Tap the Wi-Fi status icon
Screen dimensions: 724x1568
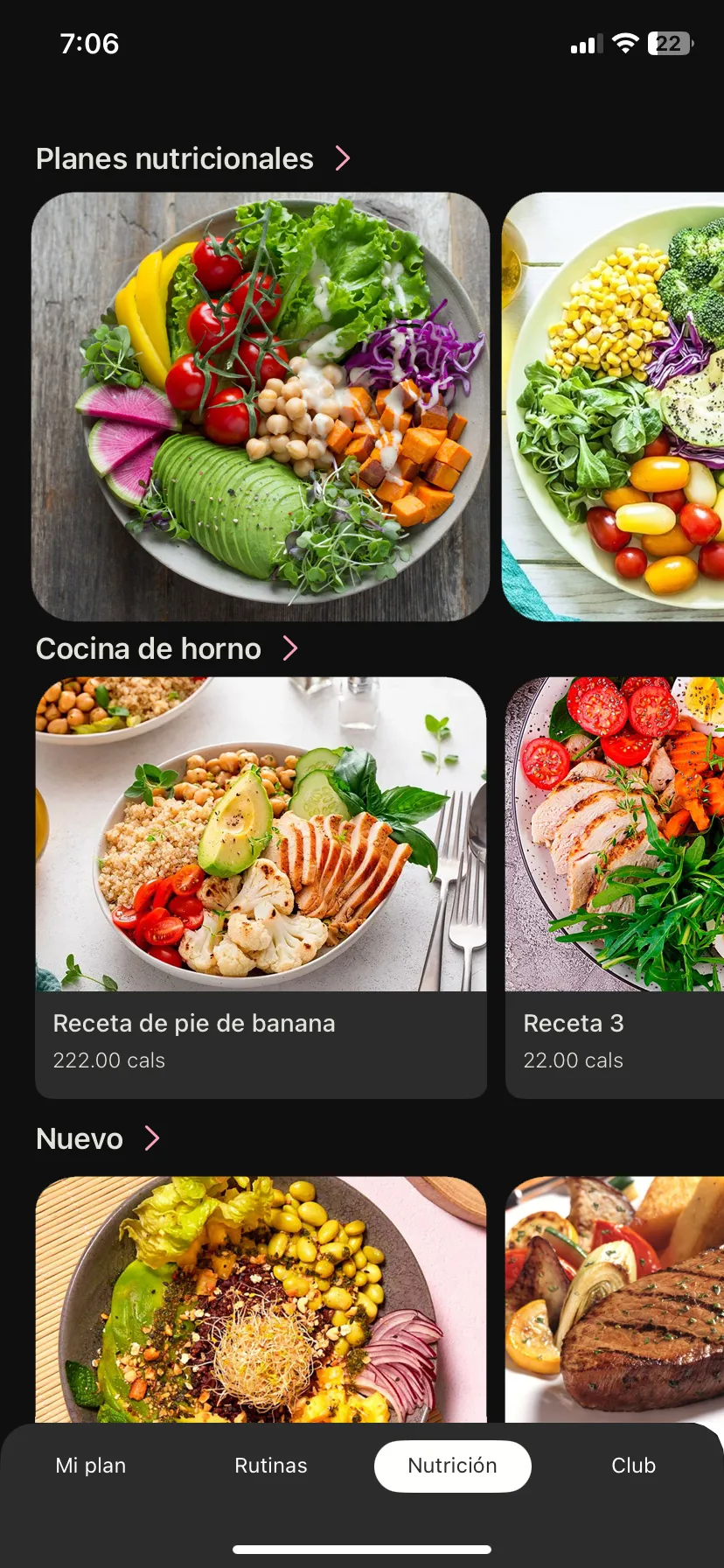(x=623, y=43)
